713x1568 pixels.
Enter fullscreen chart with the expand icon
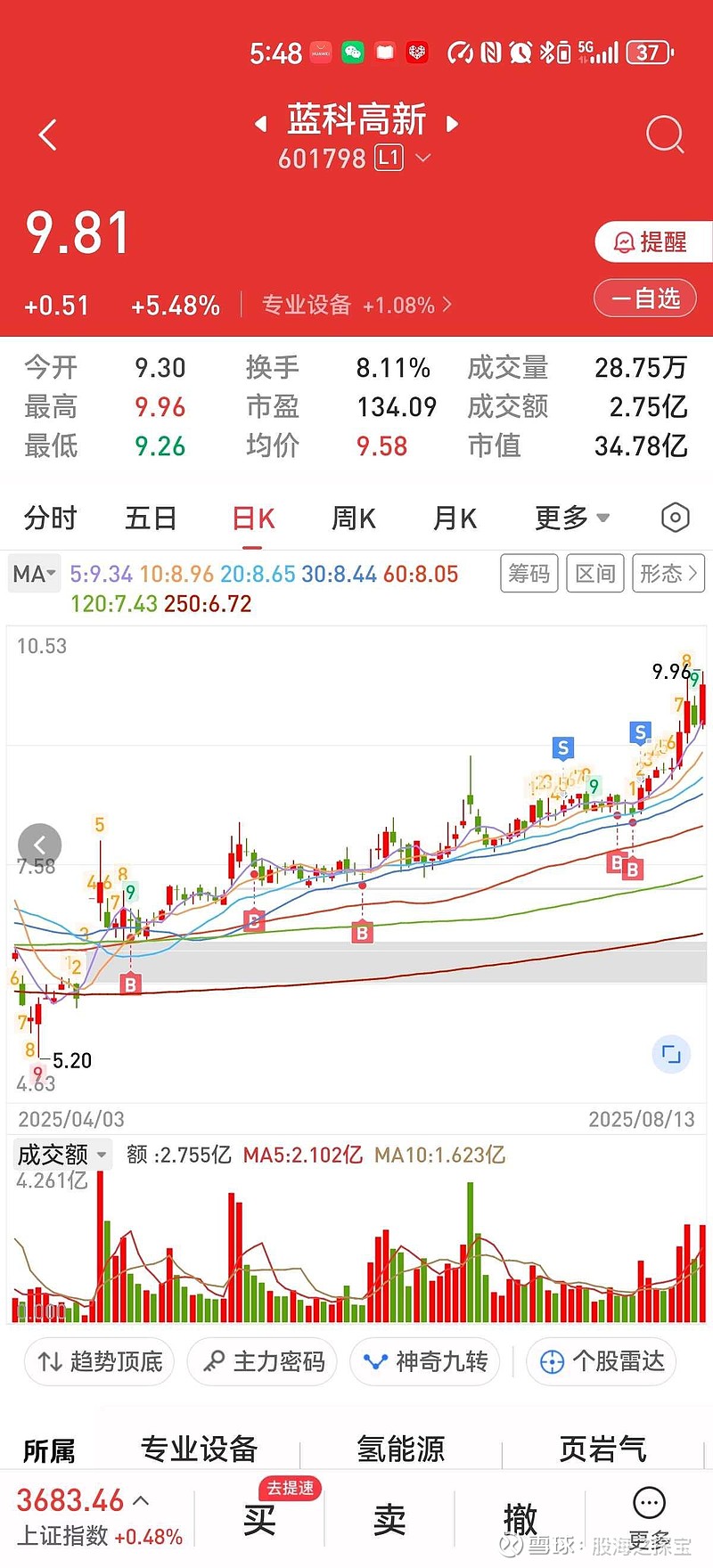[671, 1055]
